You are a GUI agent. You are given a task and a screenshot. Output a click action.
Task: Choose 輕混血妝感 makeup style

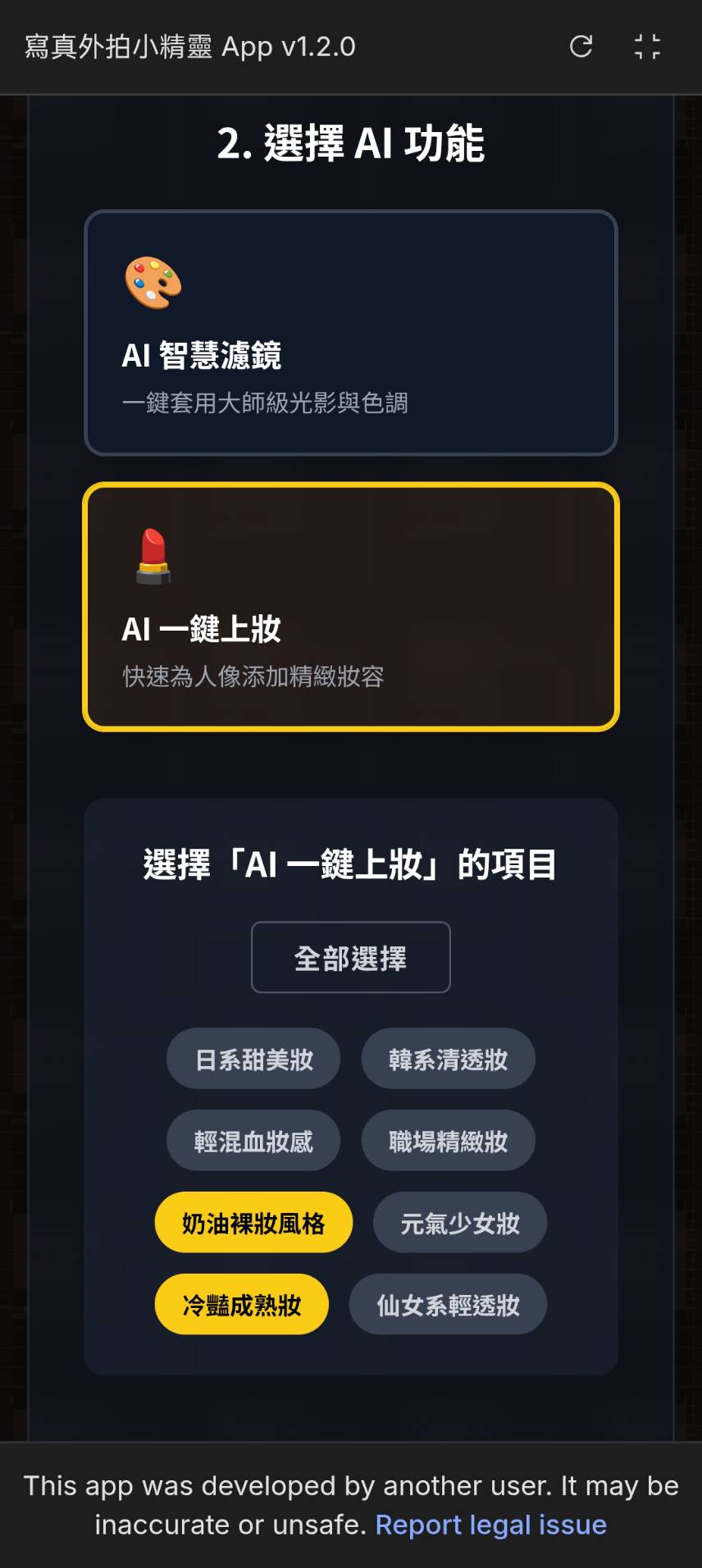(253, 1141)
